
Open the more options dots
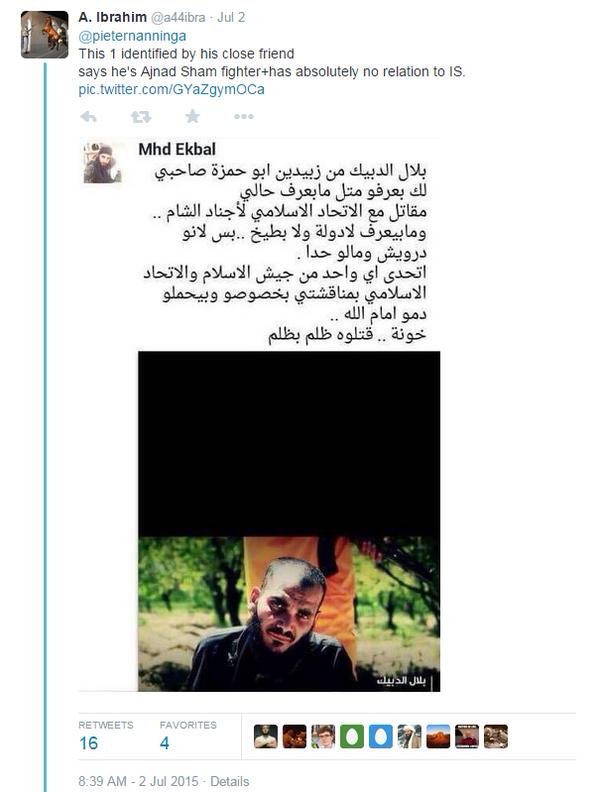pyautogui.click(x=243, y=117)
